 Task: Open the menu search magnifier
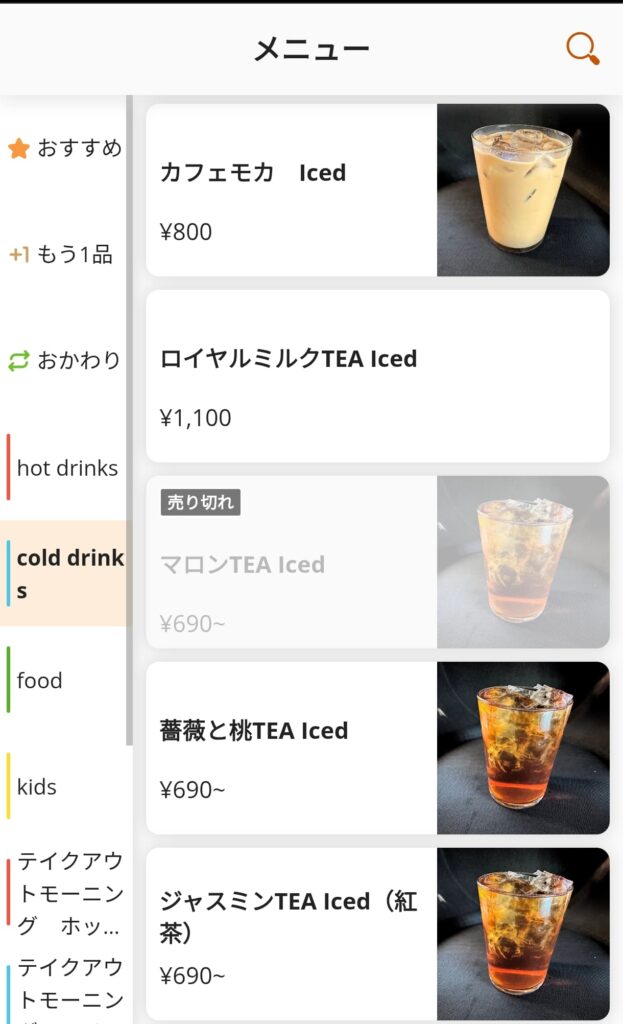(582, 48)
